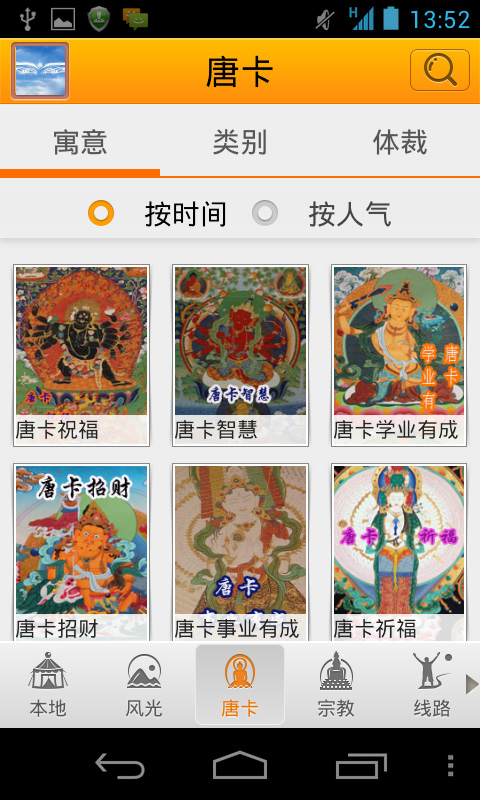Open the 唐卡事业有成 tile
The image size is (480, 800).
(x=240, y=552)
